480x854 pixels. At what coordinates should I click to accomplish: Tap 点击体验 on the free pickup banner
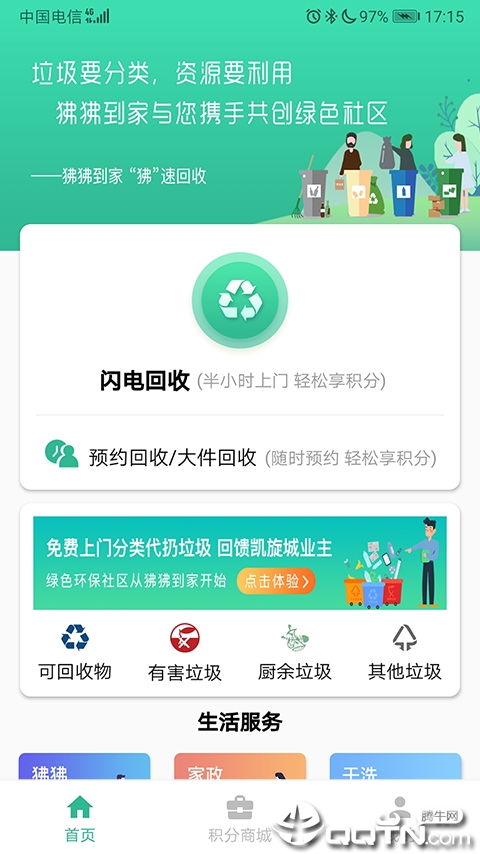click(x=276, y=581)
